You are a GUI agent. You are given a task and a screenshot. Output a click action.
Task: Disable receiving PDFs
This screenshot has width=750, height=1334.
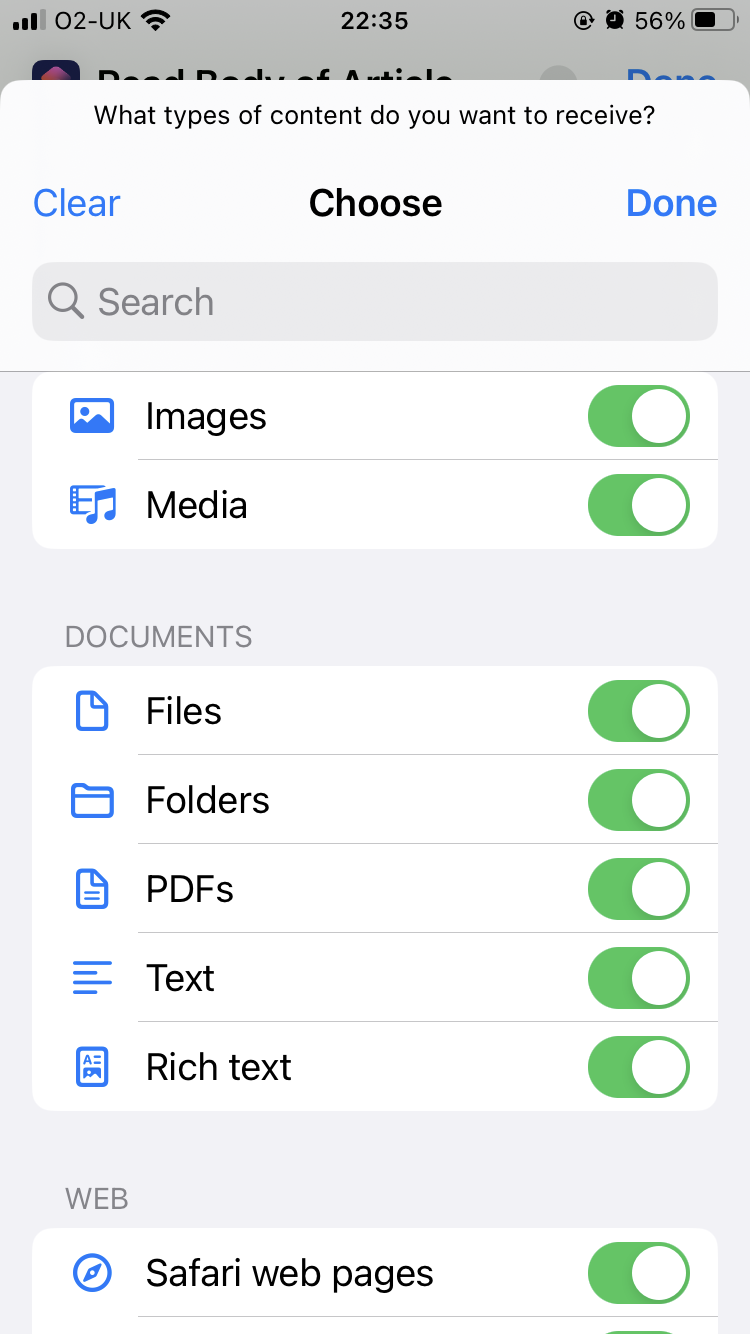tap(638, 889)
